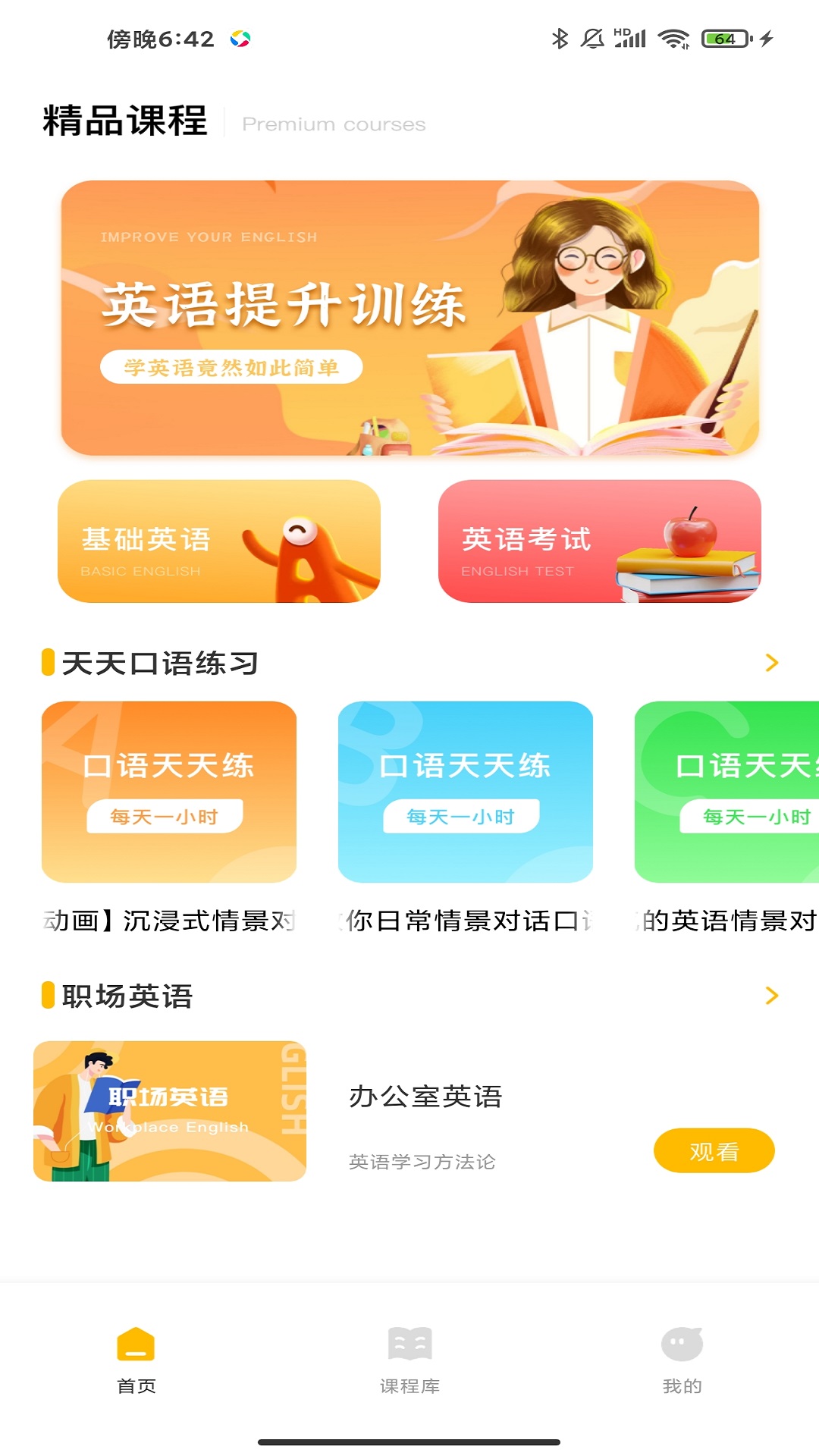
Task: Open the 英语考试 English test card
Action: pyautogui.click(x=599, y=541)
